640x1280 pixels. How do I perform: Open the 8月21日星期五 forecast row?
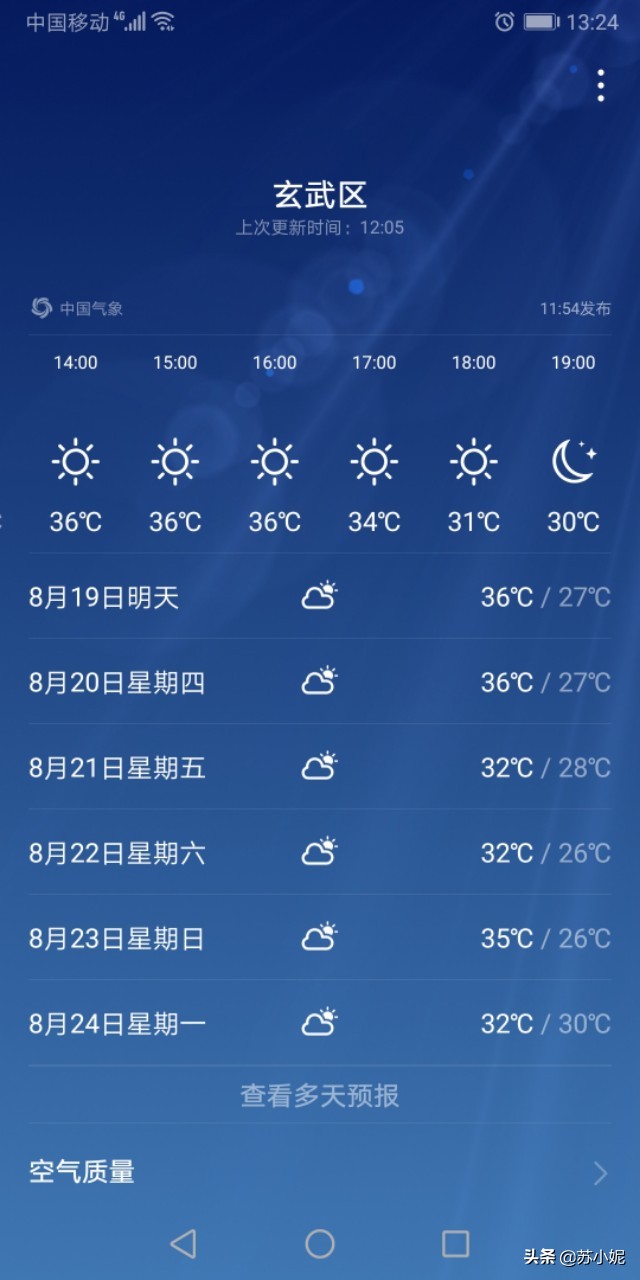pyautogui.click(x=320, y=767)
